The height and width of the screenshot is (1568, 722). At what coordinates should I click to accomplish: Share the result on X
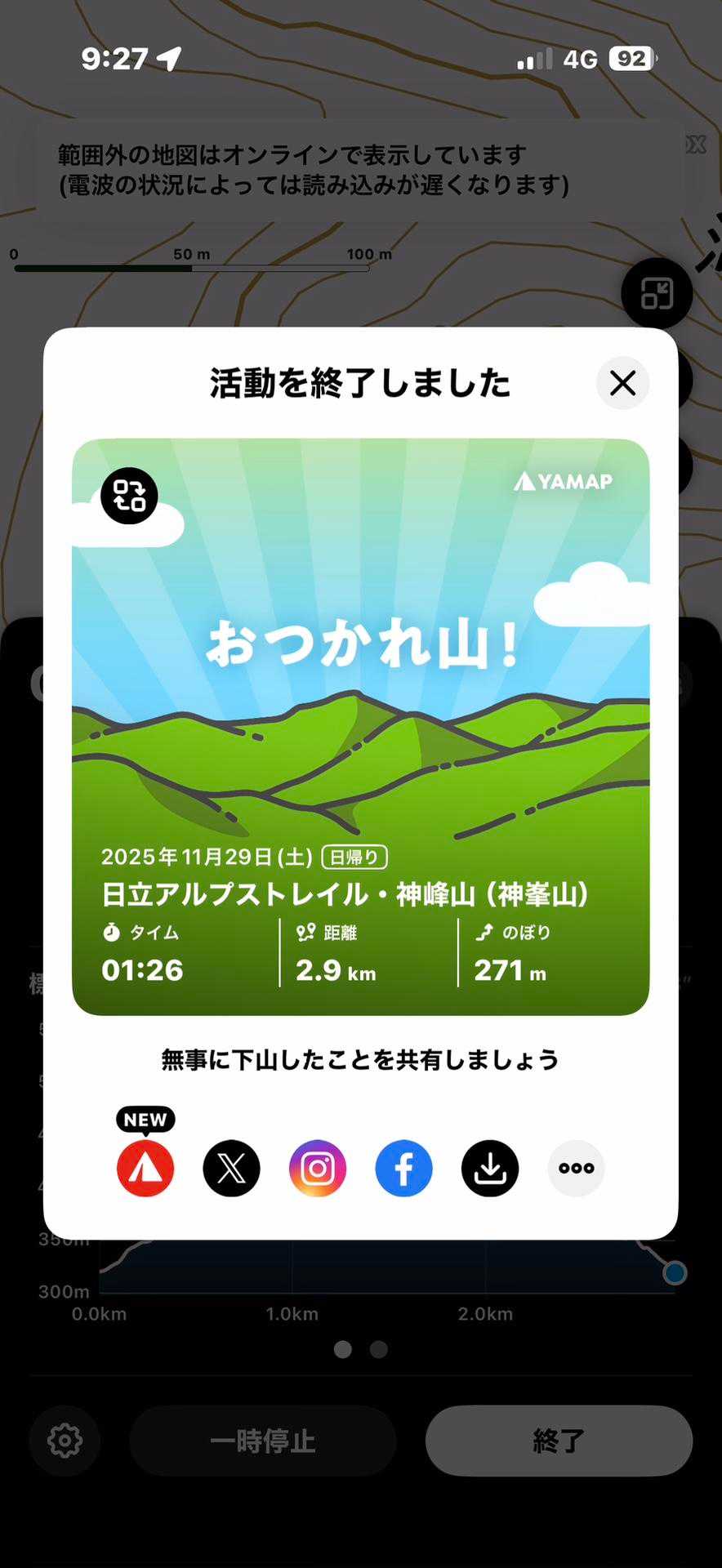[x=231, y=1168]
